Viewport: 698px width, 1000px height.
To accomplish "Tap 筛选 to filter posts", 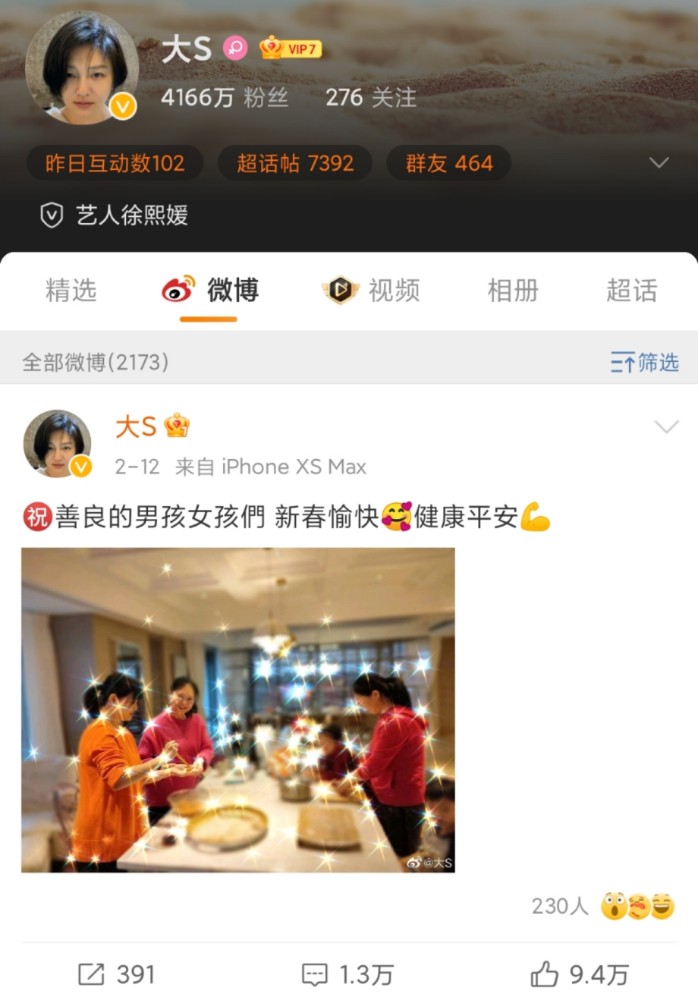I will tap(645, 362).
